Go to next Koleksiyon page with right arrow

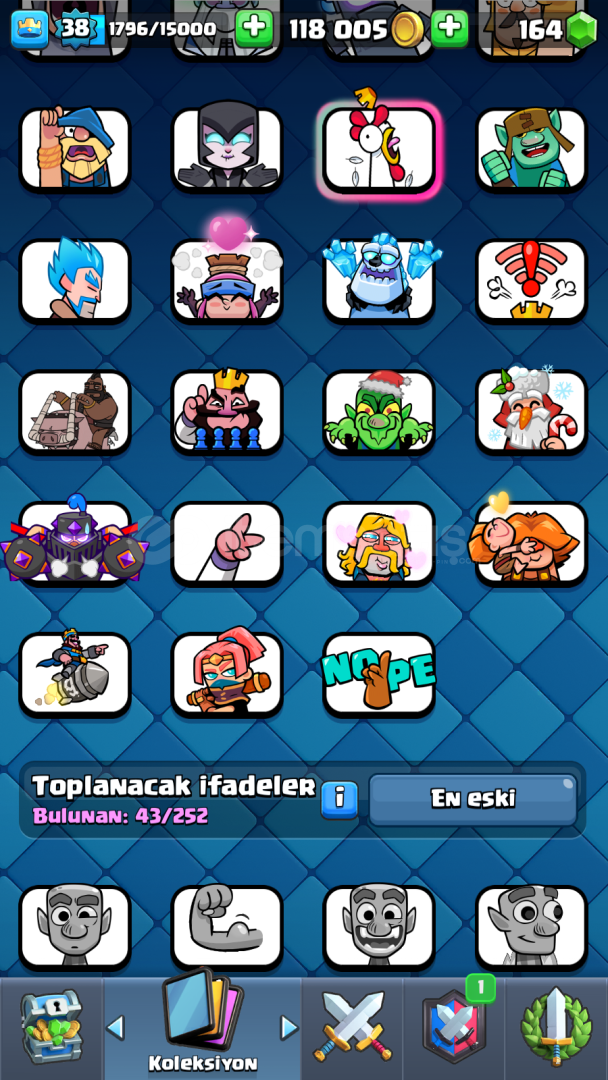pyautogui.click(x=289, y=1028)
